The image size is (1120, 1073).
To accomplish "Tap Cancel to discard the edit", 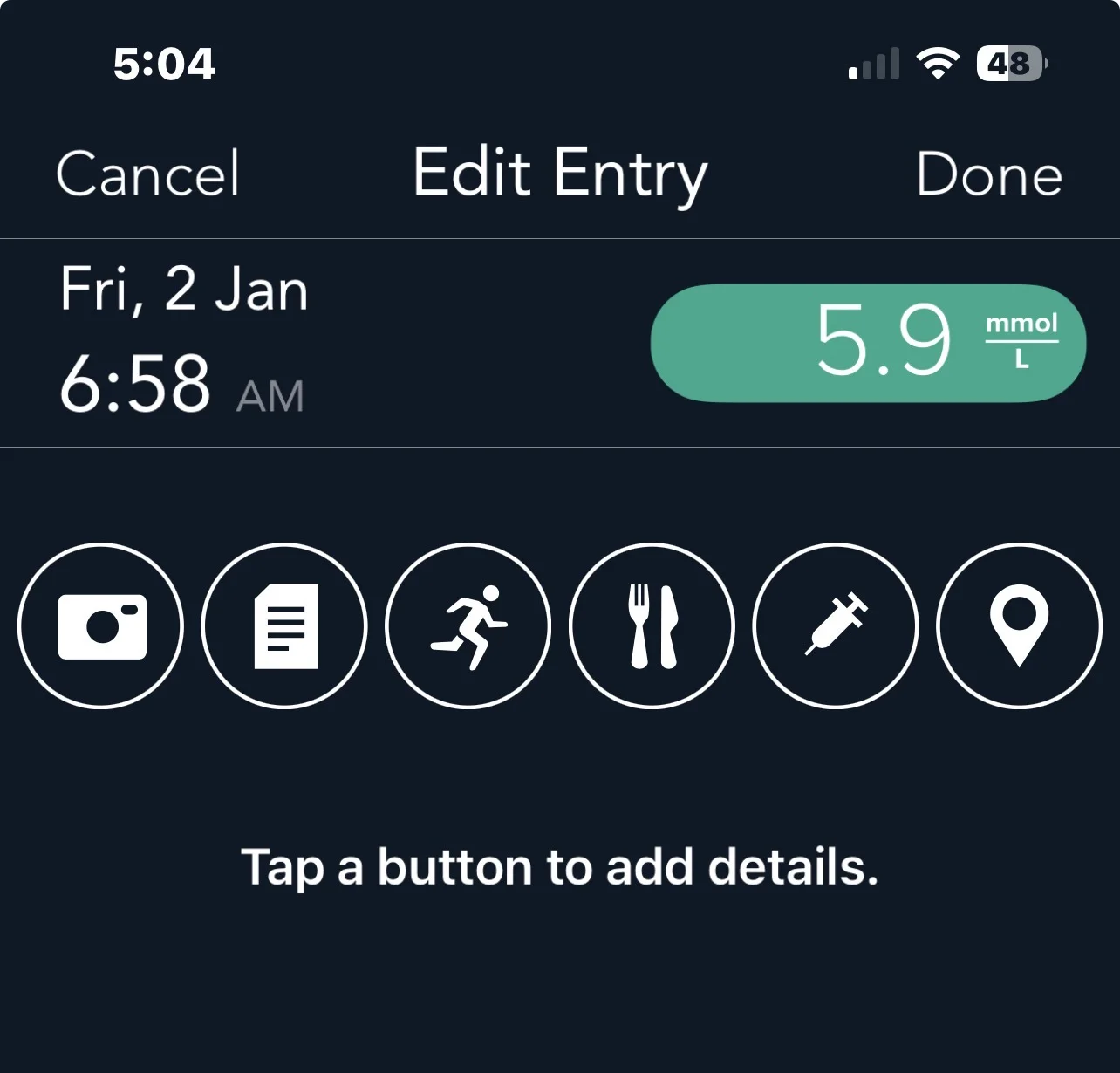I will (x=147, y=174).
